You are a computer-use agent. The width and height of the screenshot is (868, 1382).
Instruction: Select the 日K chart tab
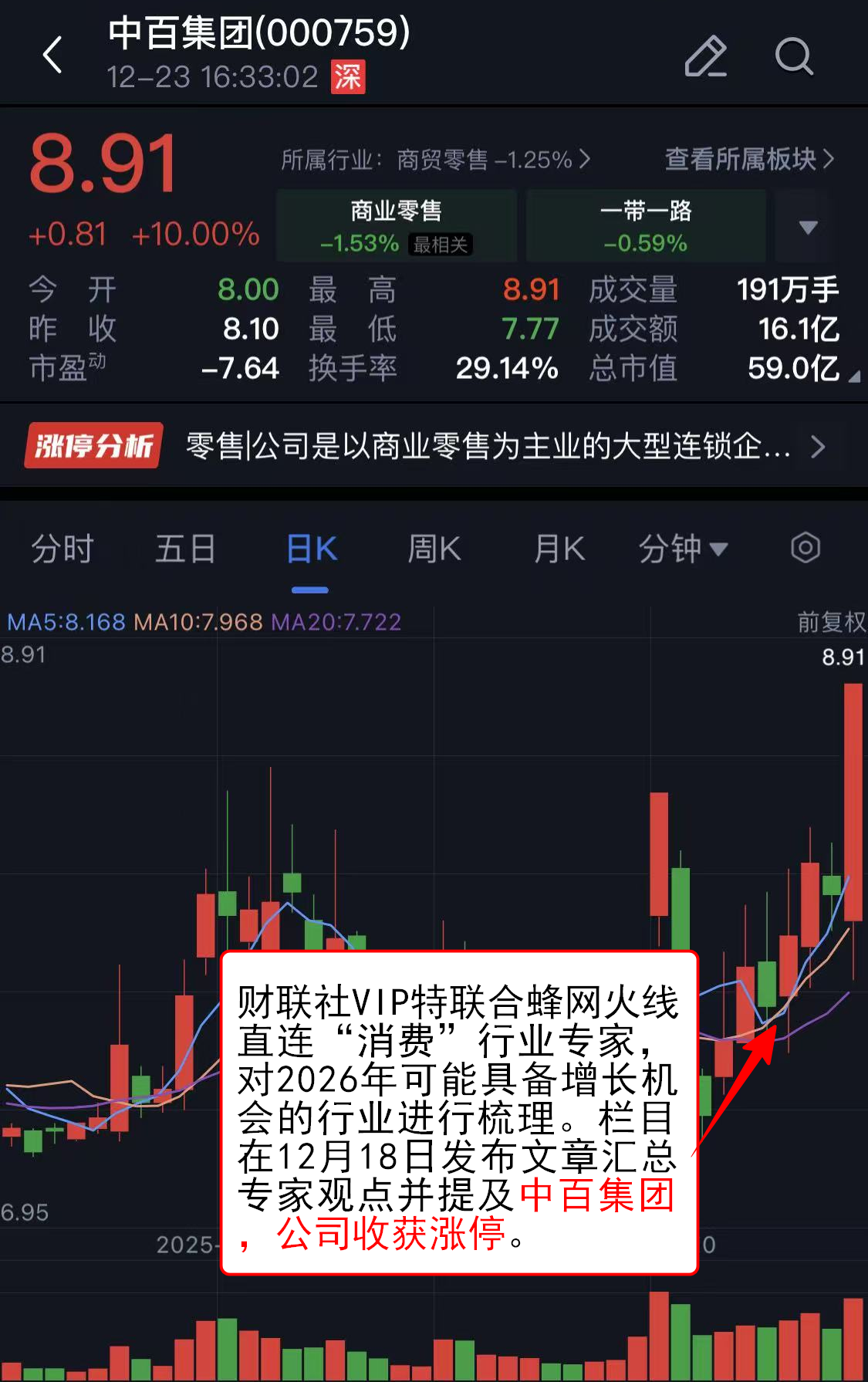(x=311, y=549)
